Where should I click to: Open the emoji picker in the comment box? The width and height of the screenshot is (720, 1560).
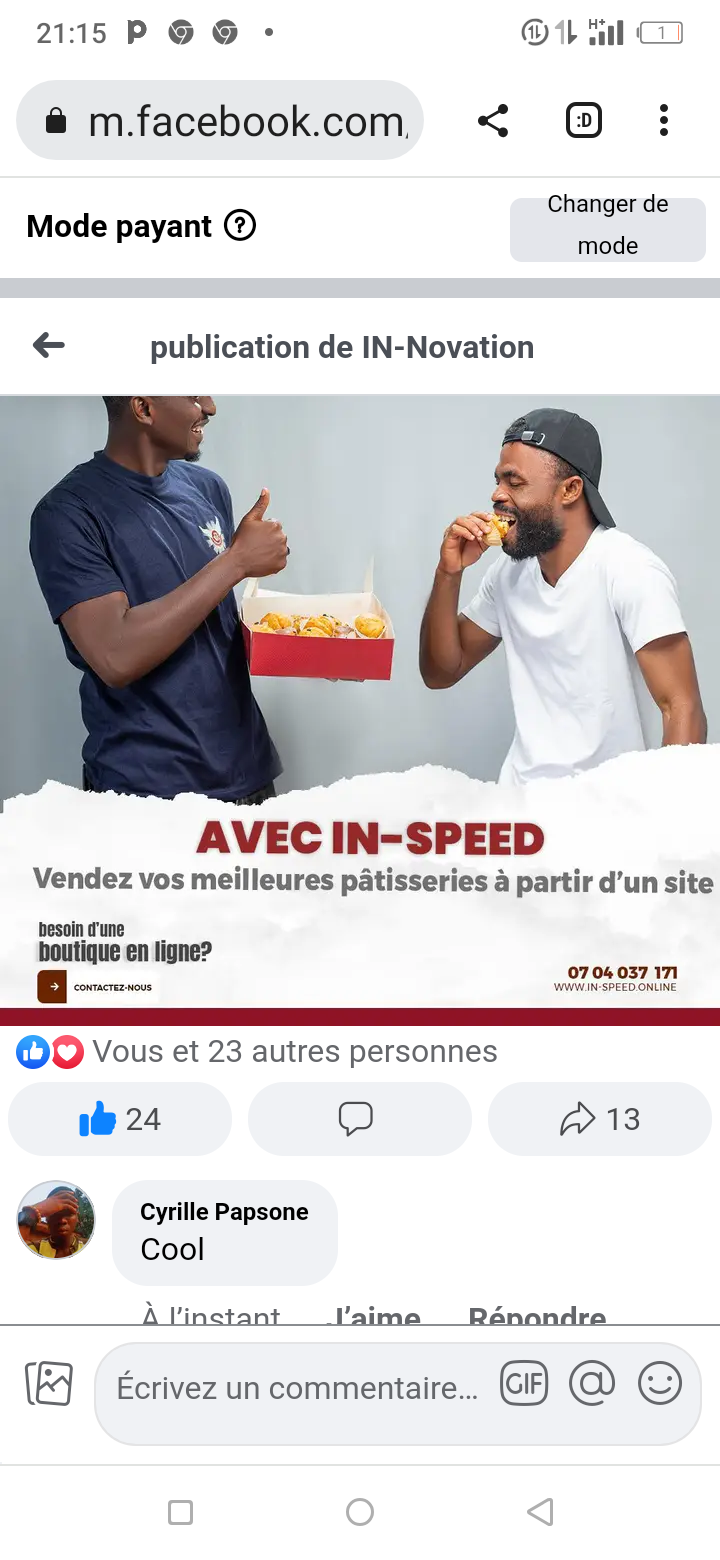[660, 1384]
